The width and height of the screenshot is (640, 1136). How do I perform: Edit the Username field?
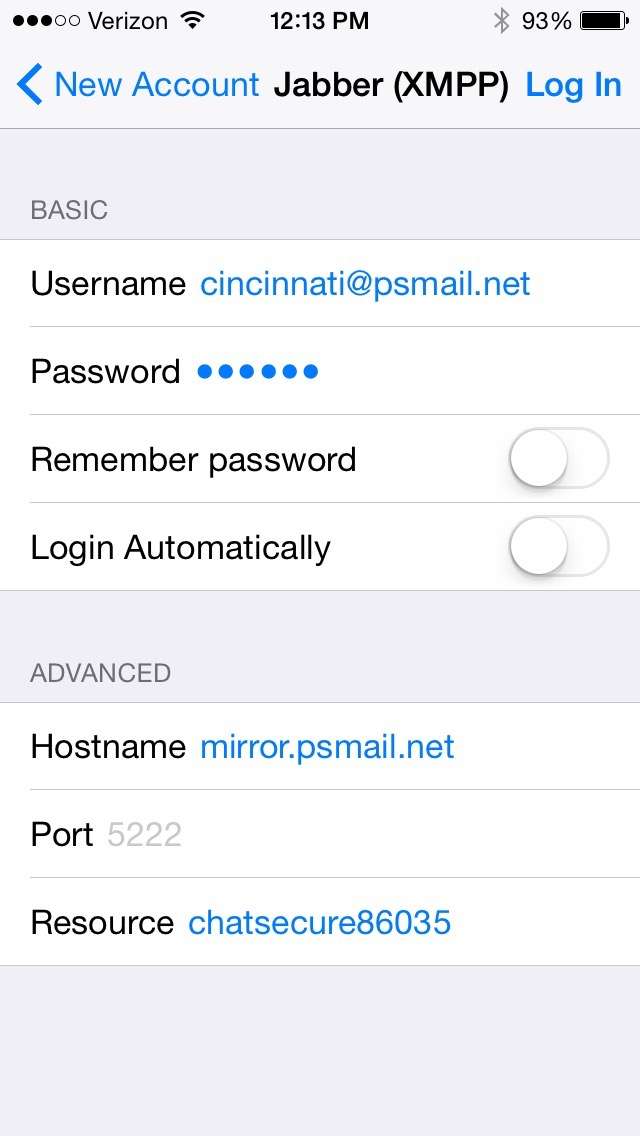pos(320,283)
